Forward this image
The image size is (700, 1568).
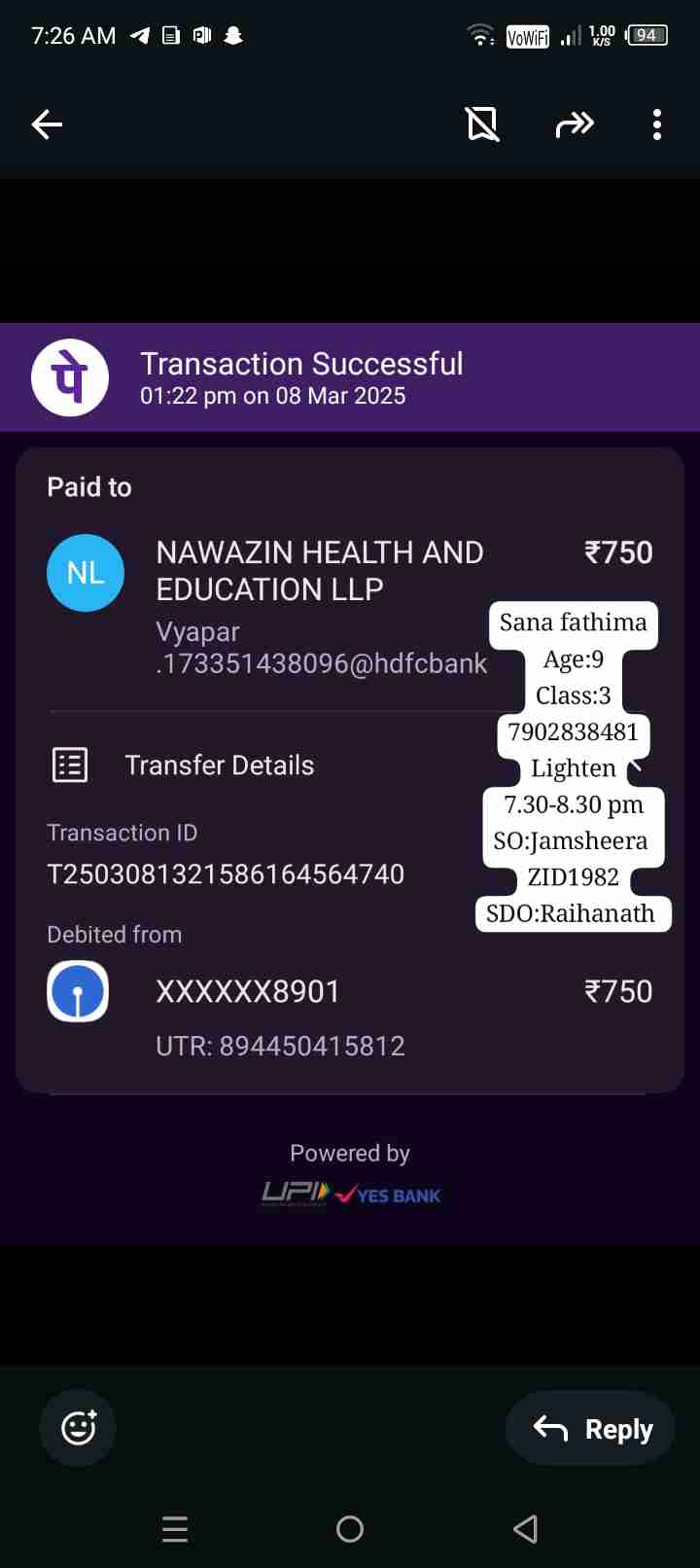(574, 125)
